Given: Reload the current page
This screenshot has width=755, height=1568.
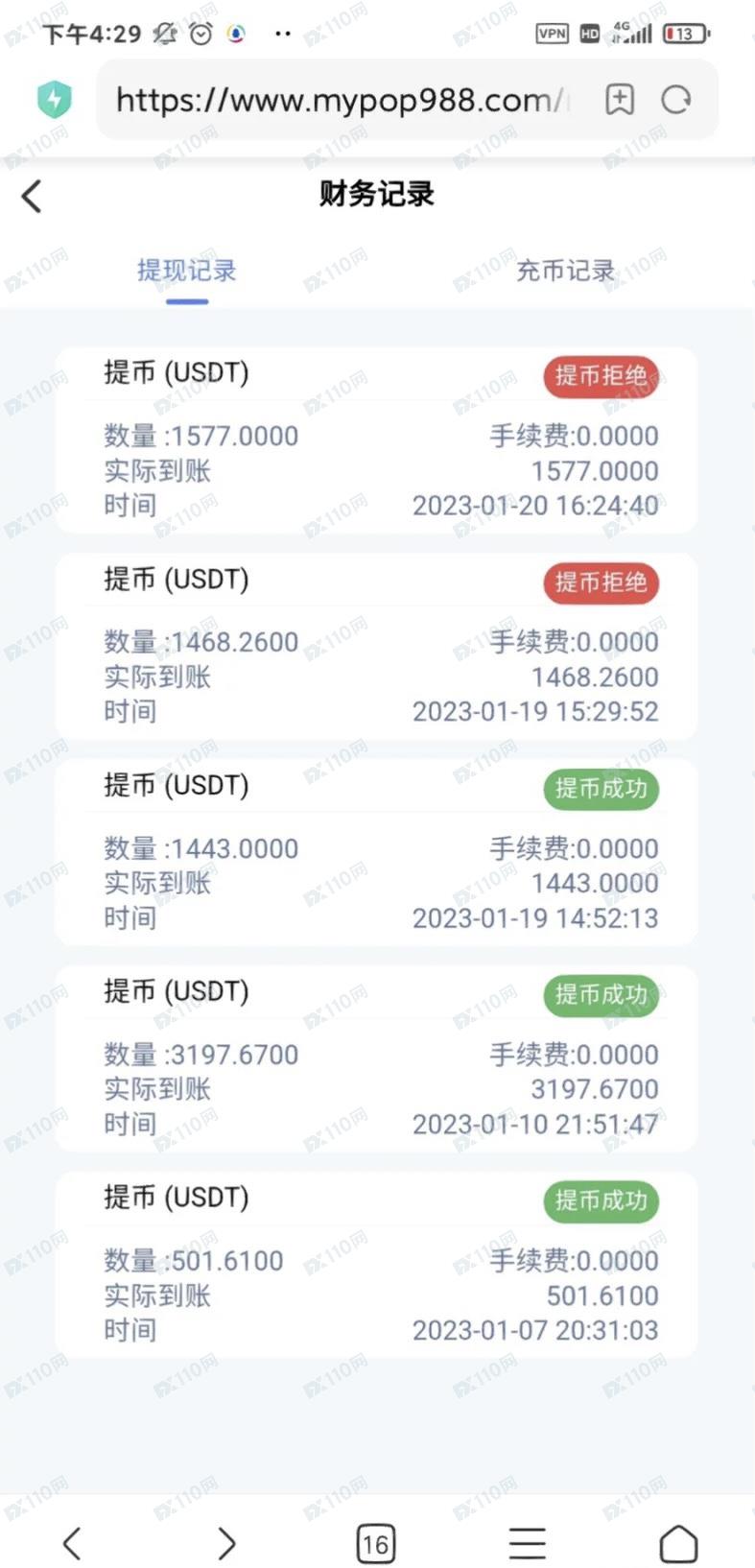Looking at the screenshot, I should (x=676, y=100).
